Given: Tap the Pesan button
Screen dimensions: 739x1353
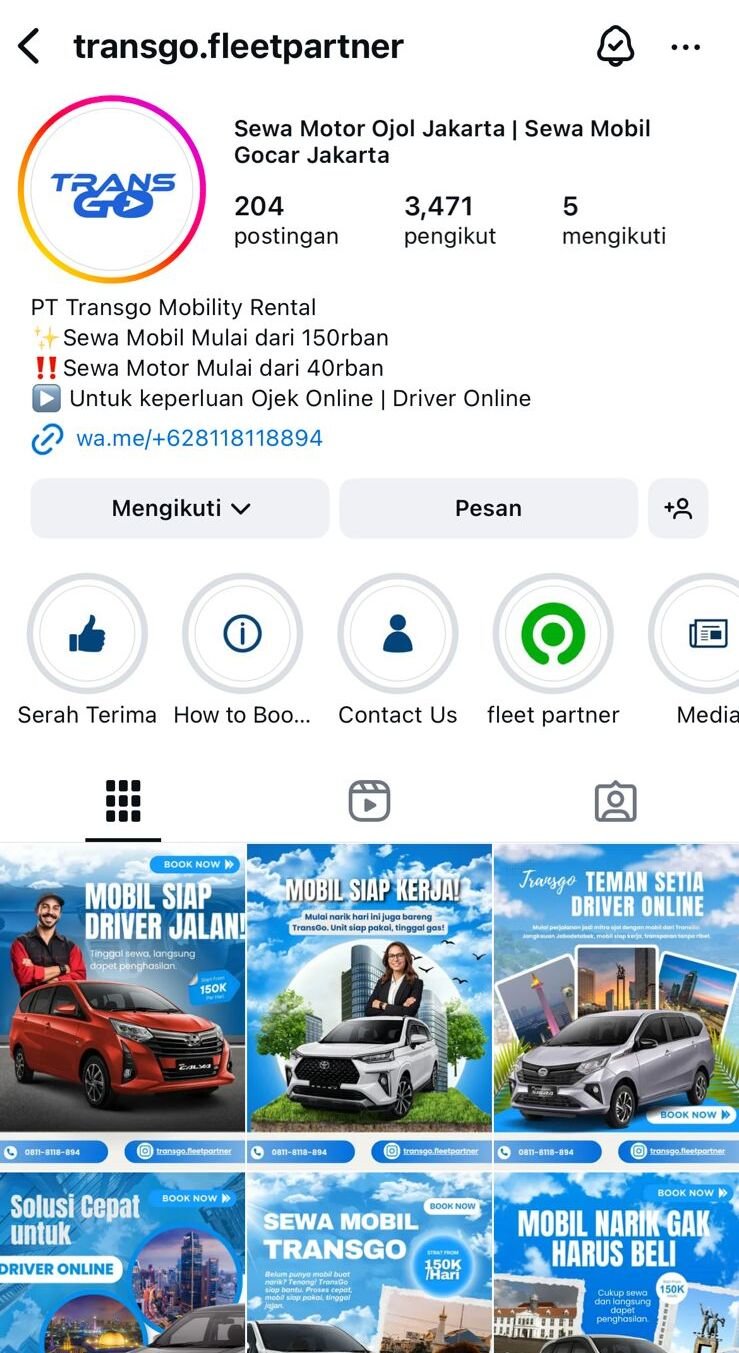Looking at the screenshot, I should point(488,508).
